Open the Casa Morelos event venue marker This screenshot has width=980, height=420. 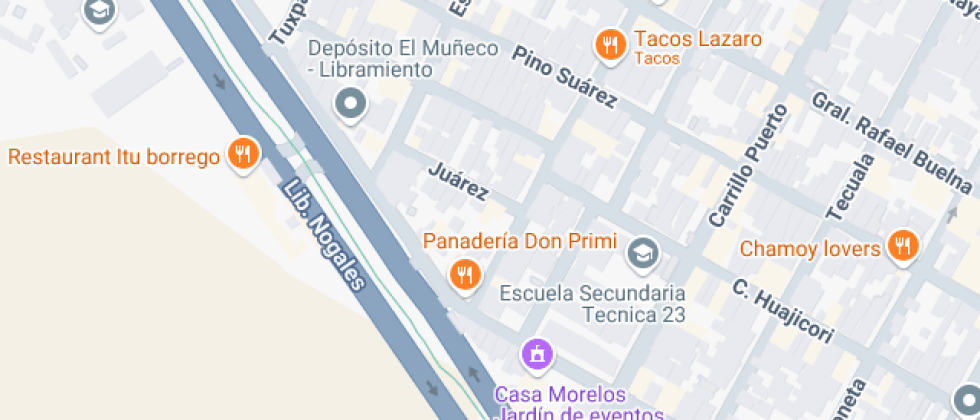[x=537, y=354]
